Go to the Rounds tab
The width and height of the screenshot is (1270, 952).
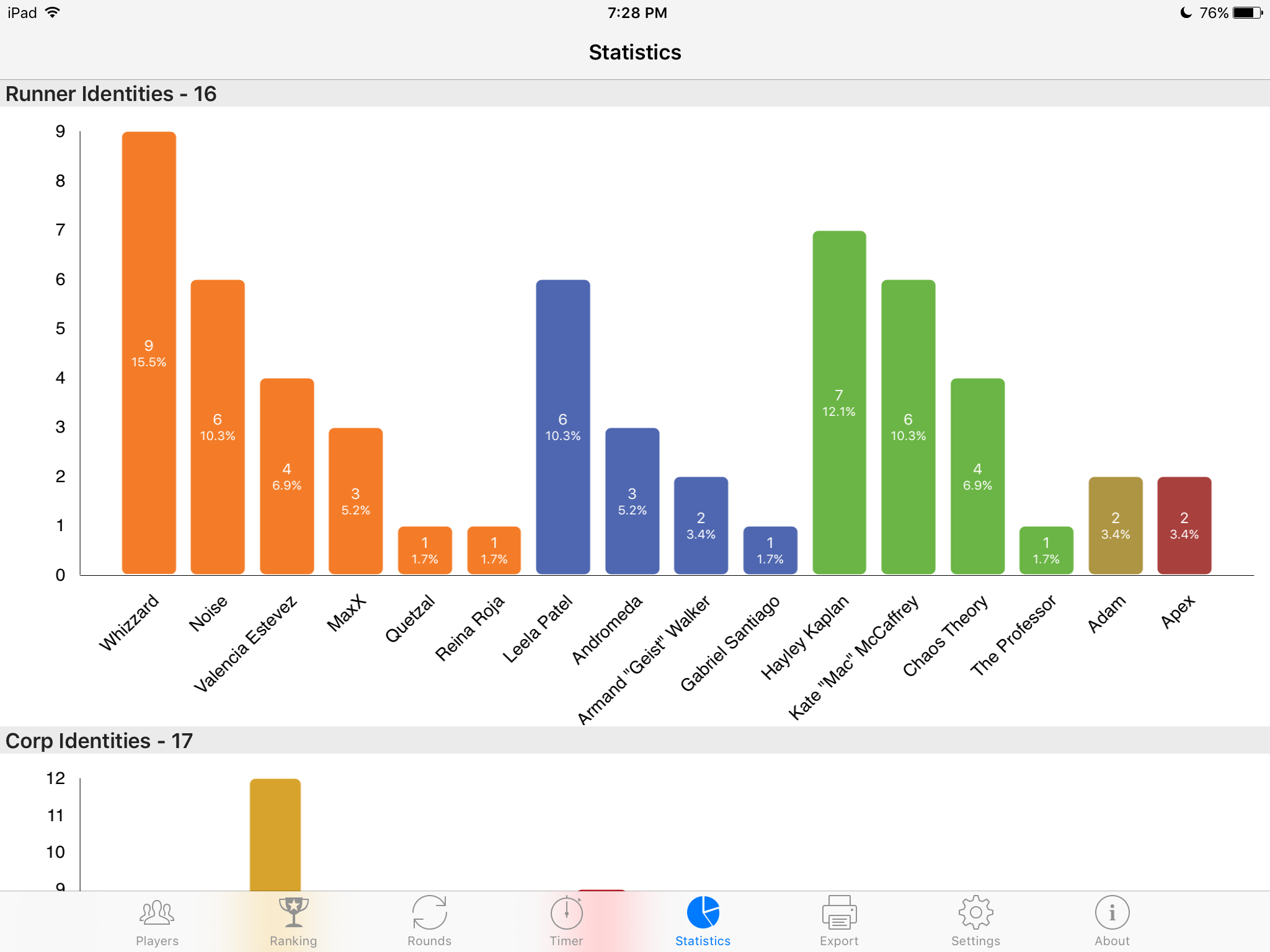pyautogui.click(x=429, y=922)
